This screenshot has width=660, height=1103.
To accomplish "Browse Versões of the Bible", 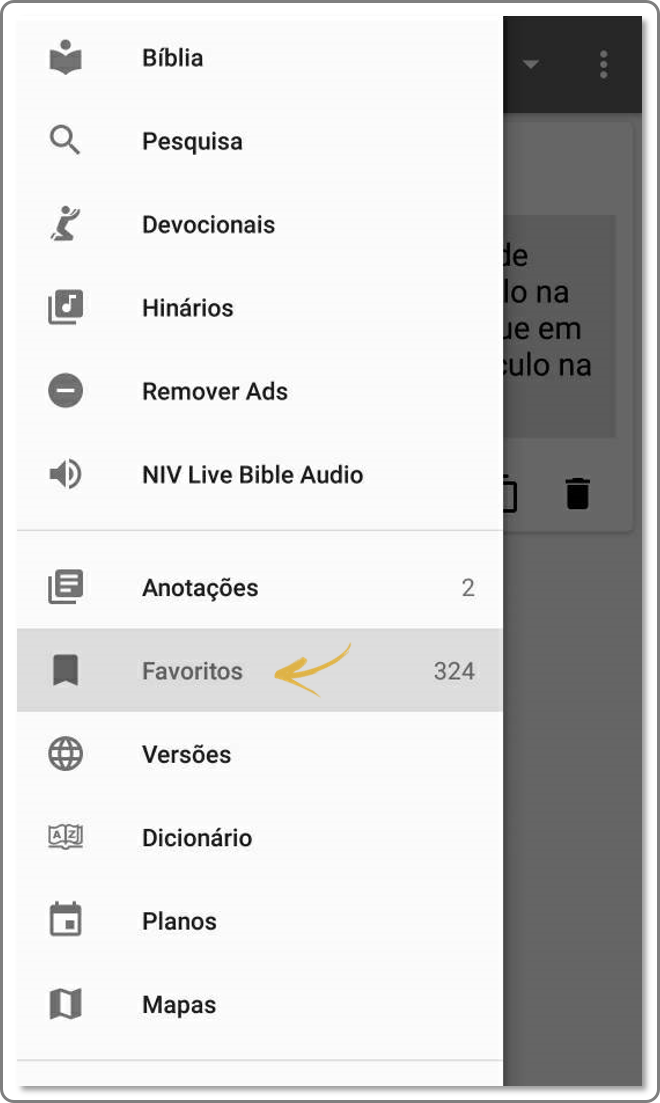I will coord(260,754).
